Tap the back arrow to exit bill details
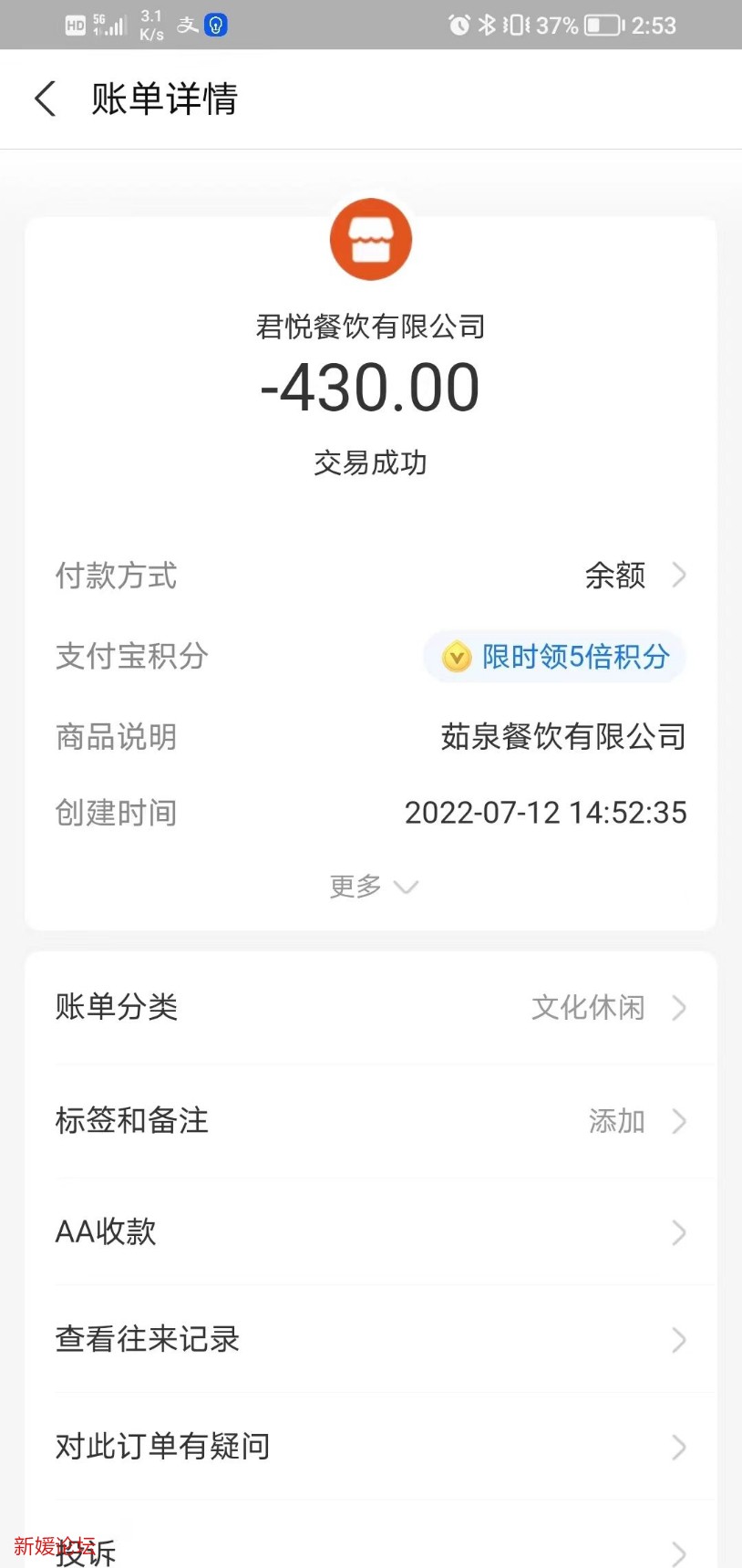 pyautogui.click(x=45, y=99)
